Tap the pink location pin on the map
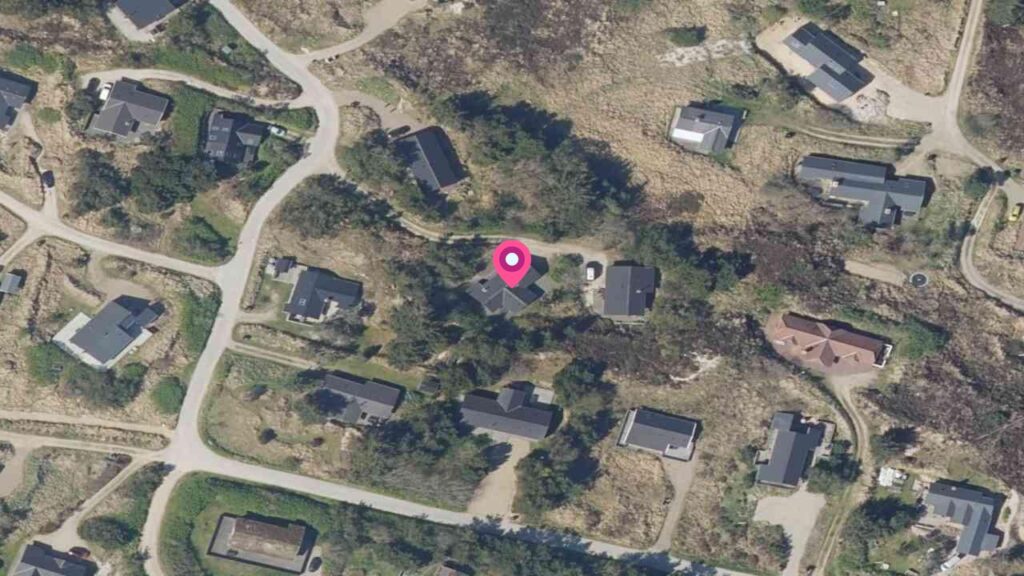The image size is (1024, 576). 512,262
